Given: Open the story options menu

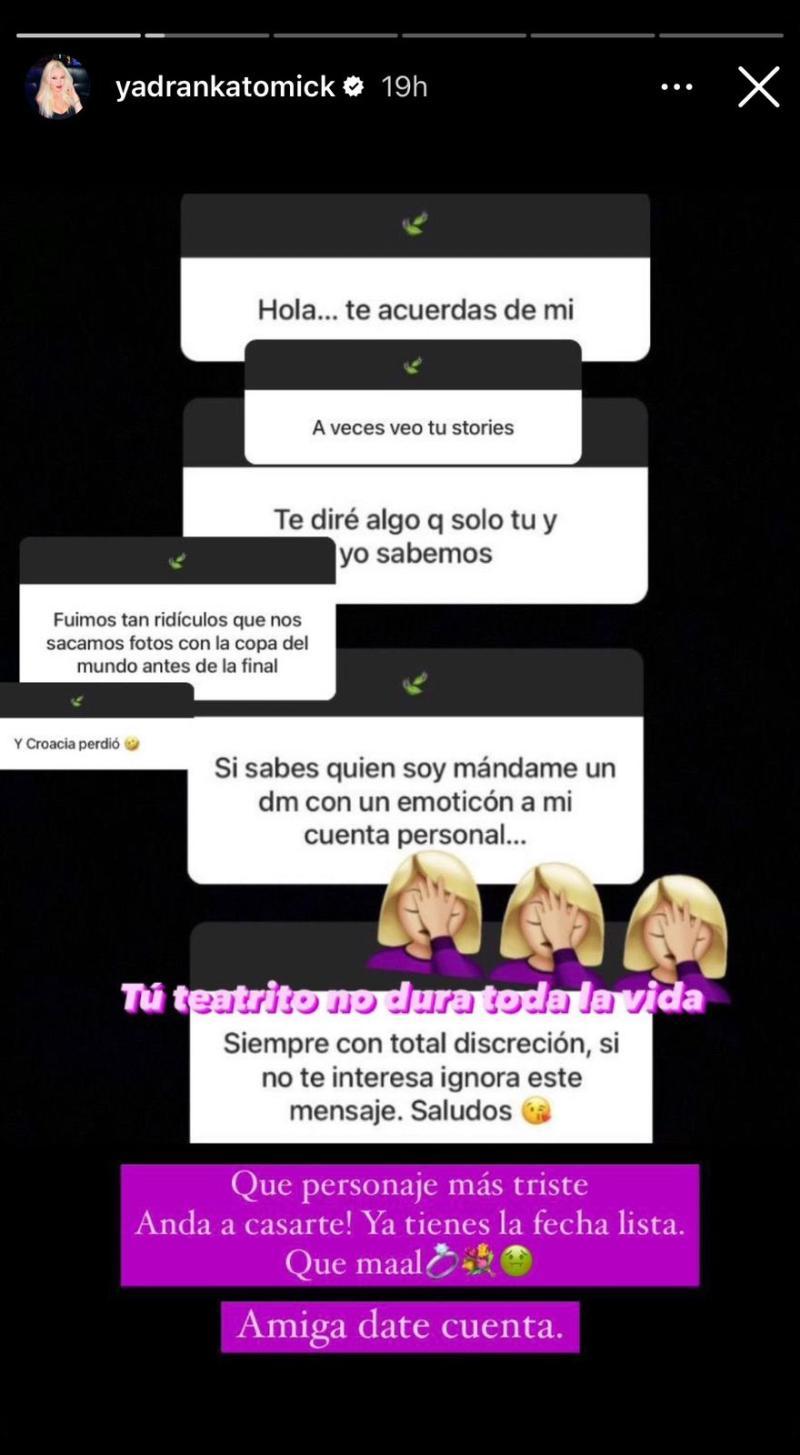Looking at the screenshot, I should [677, 87].
